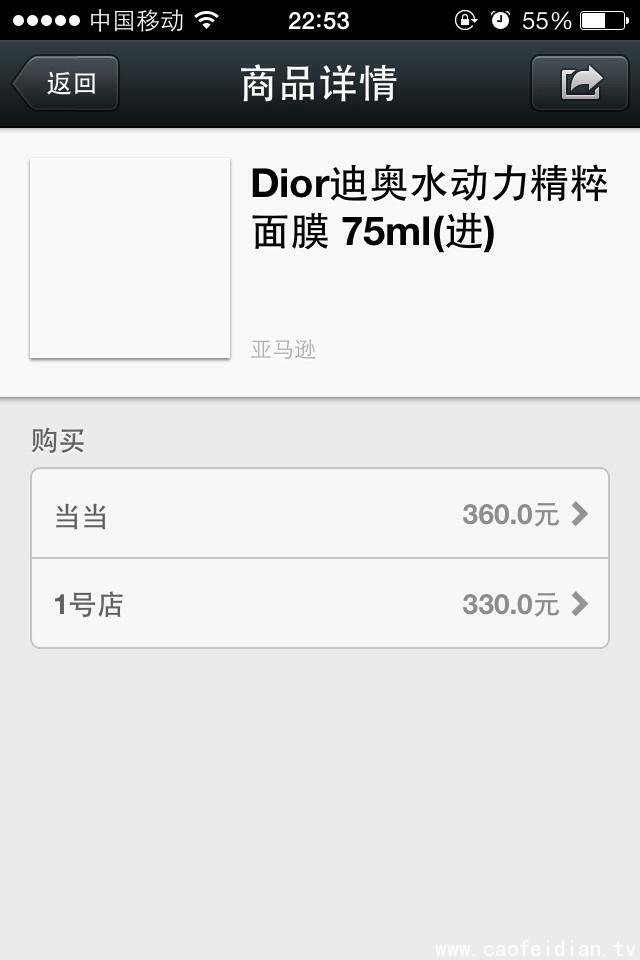This screenshot has height=960, width=640.
Task: Go back with the 返回 button
Action: [x=67, y=83]
